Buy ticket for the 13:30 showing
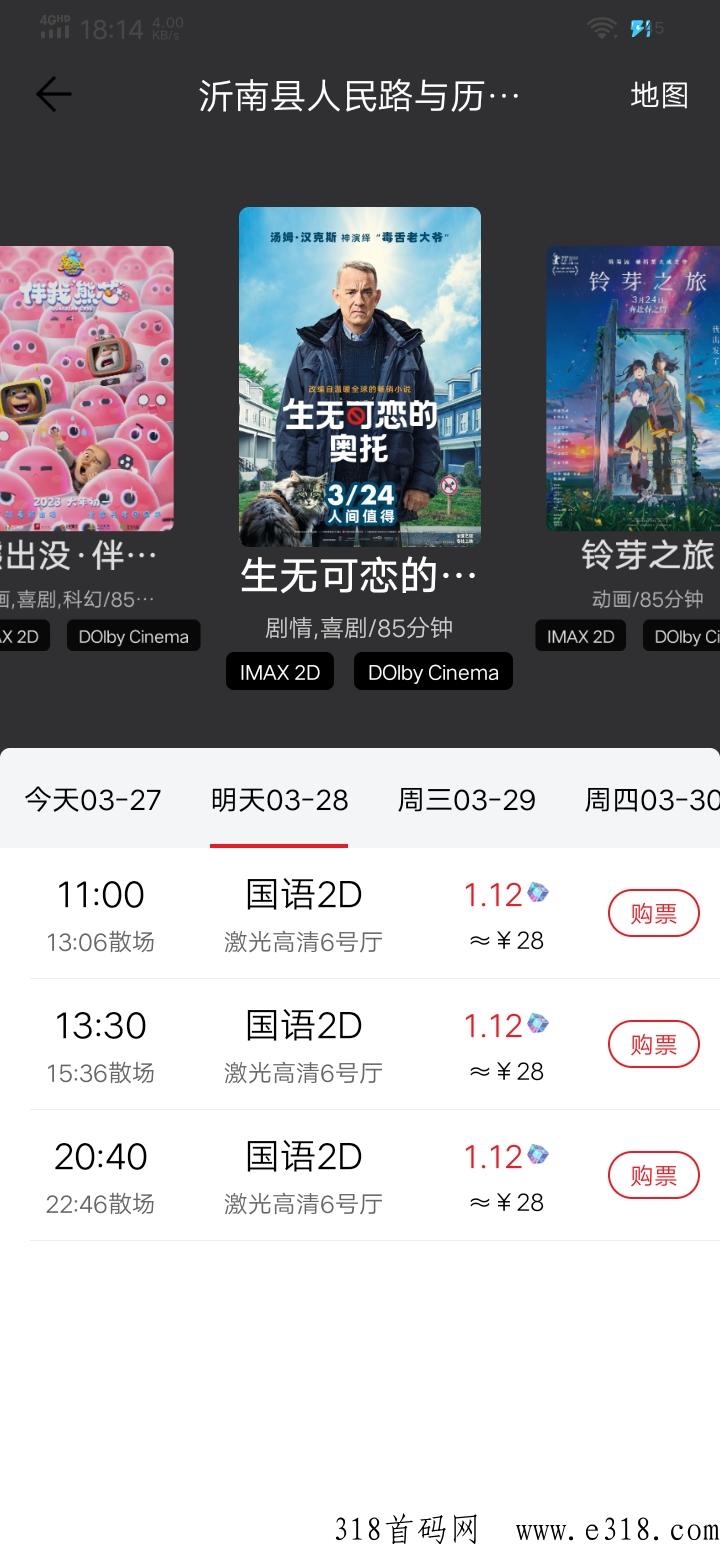 tap(653, 1044)
